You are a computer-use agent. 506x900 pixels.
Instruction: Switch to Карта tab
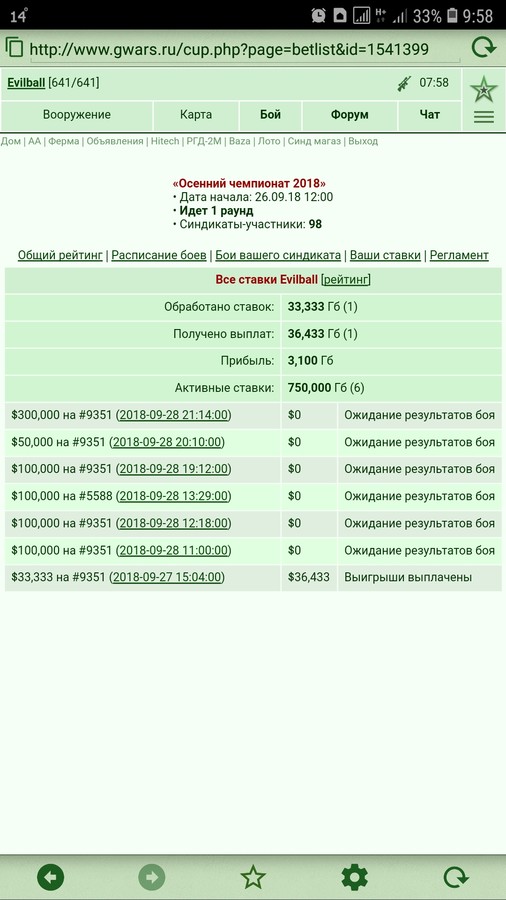(196, 115)
